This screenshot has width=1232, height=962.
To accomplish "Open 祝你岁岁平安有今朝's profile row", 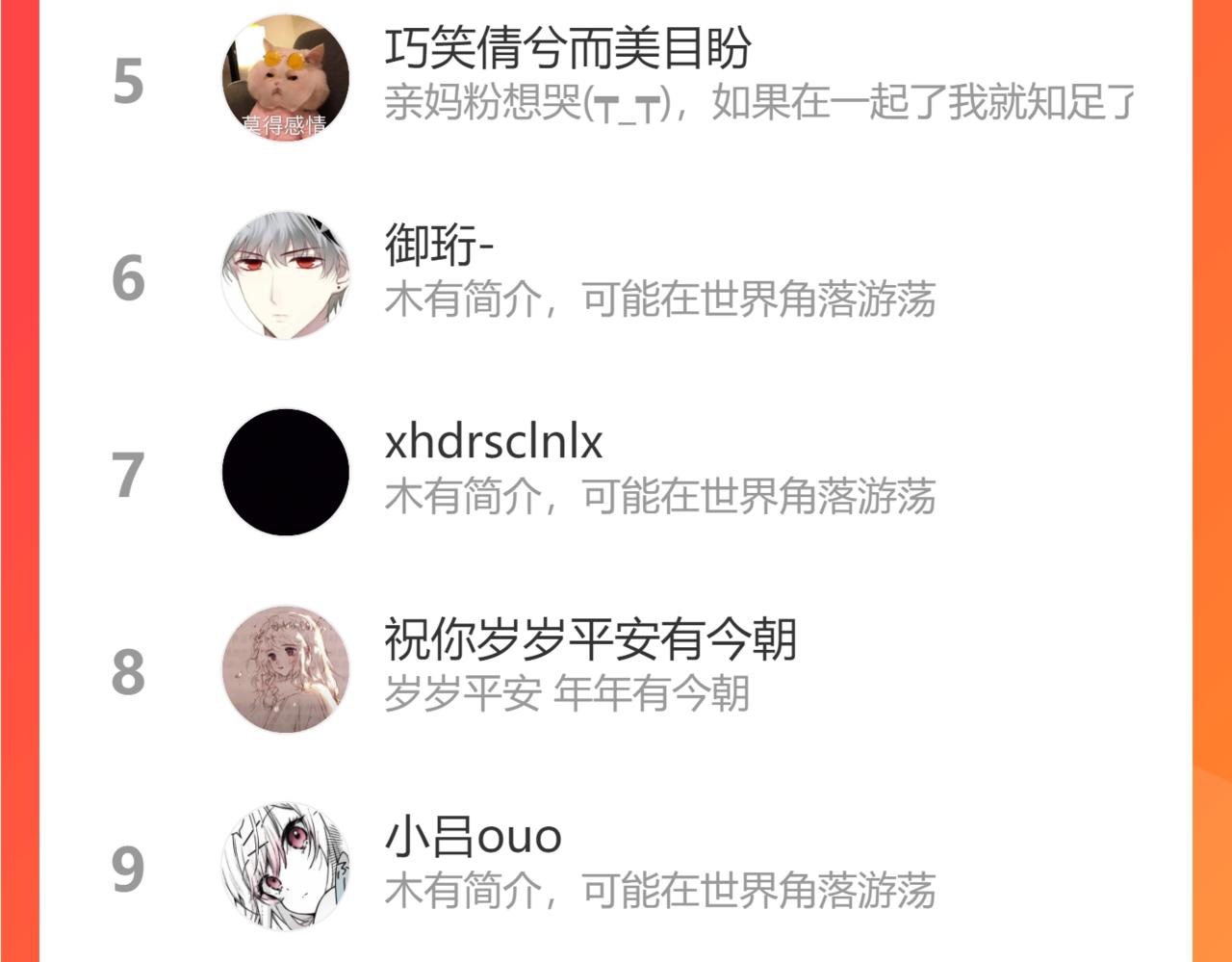I will pyautogui.click(x=590, y=640).
